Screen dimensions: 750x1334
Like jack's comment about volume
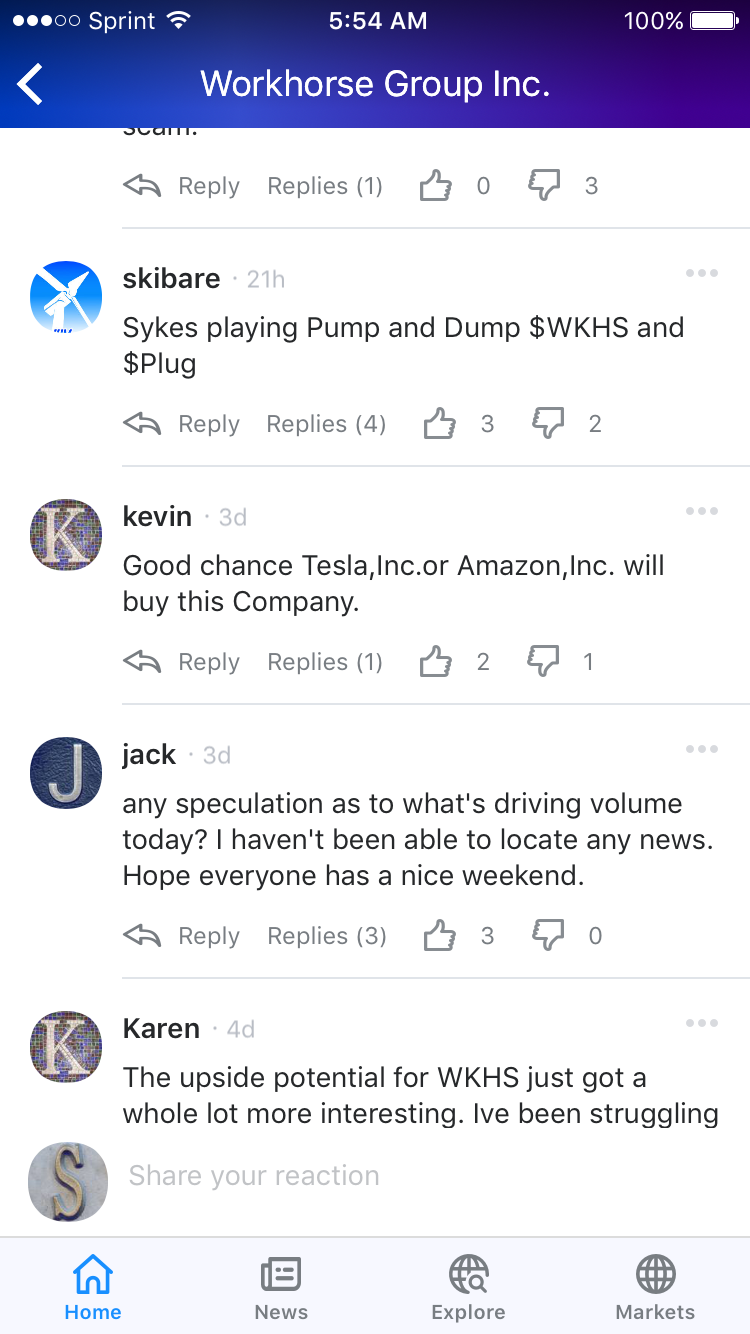tap(439, 936)
